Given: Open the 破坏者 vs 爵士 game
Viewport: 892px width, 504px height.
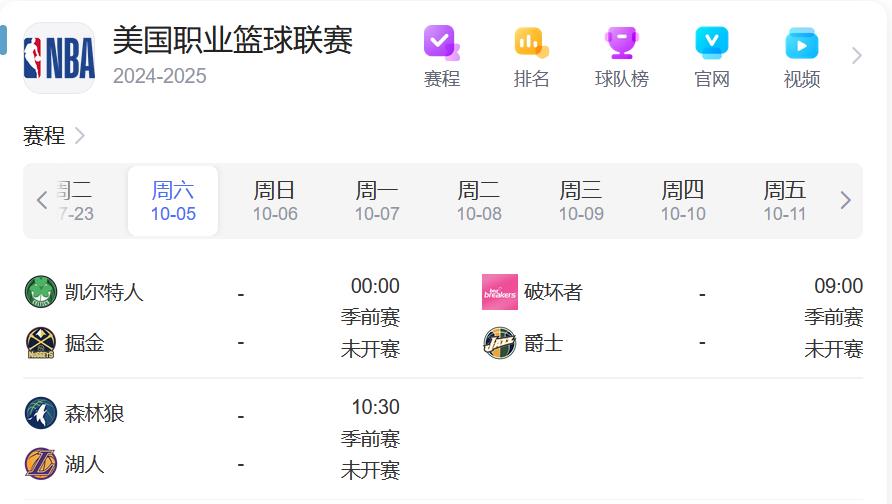Looking at the screenshot, I should (x=672, y=318).
